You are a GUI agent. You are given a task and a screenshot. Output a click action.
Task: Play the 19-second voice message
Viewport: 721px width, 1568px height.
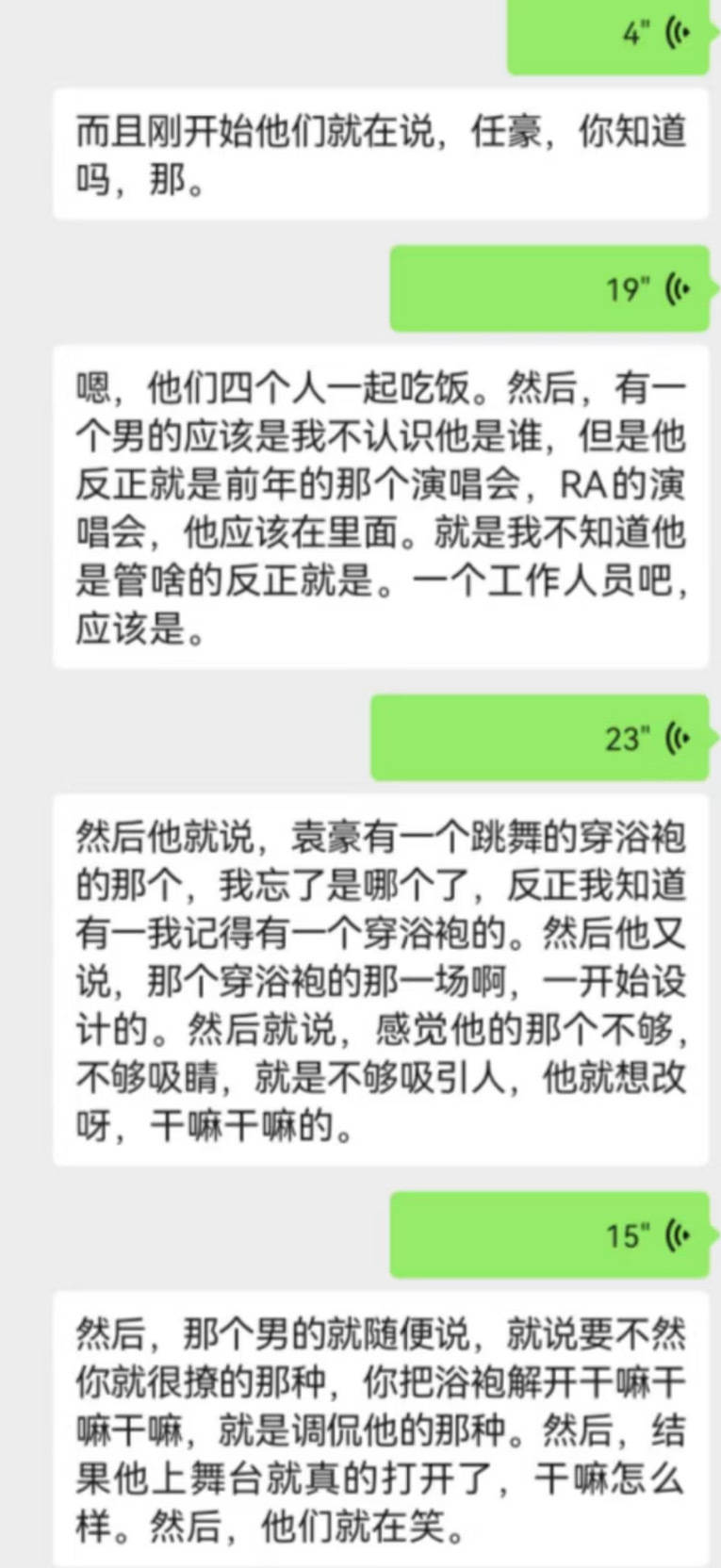[x=549, y=287]
